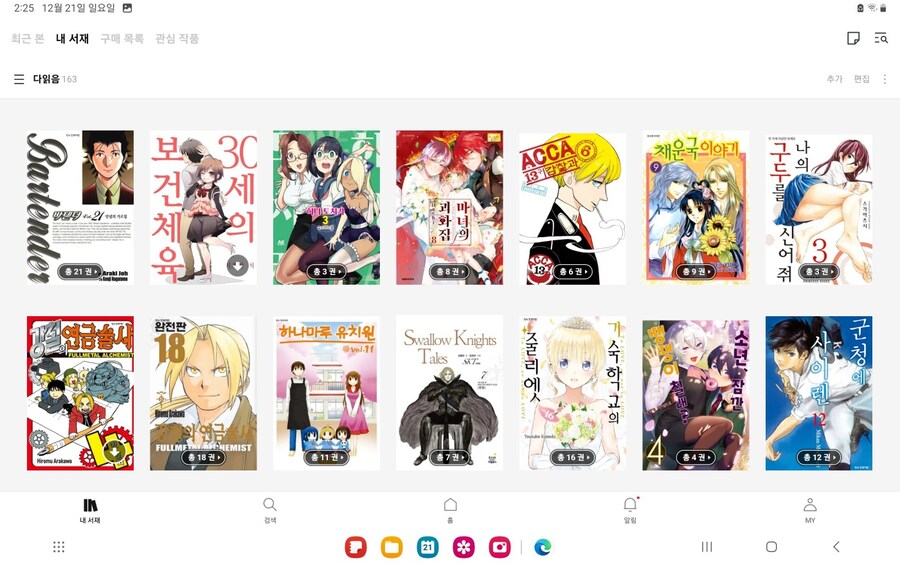The width and height of the screenshot is (900, 563).
Task: Open the shelf overflow menu
Action: [885, 79]
